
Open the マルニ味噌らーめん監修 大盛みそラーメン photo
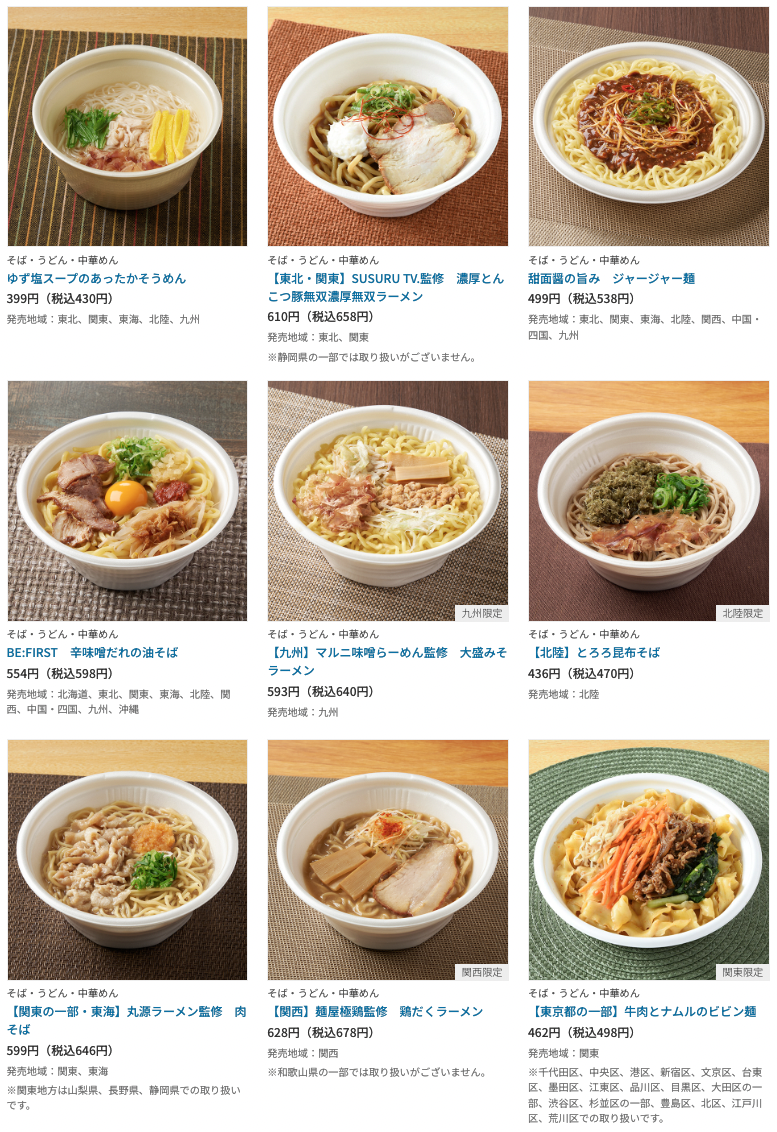(x=387, y=500)
